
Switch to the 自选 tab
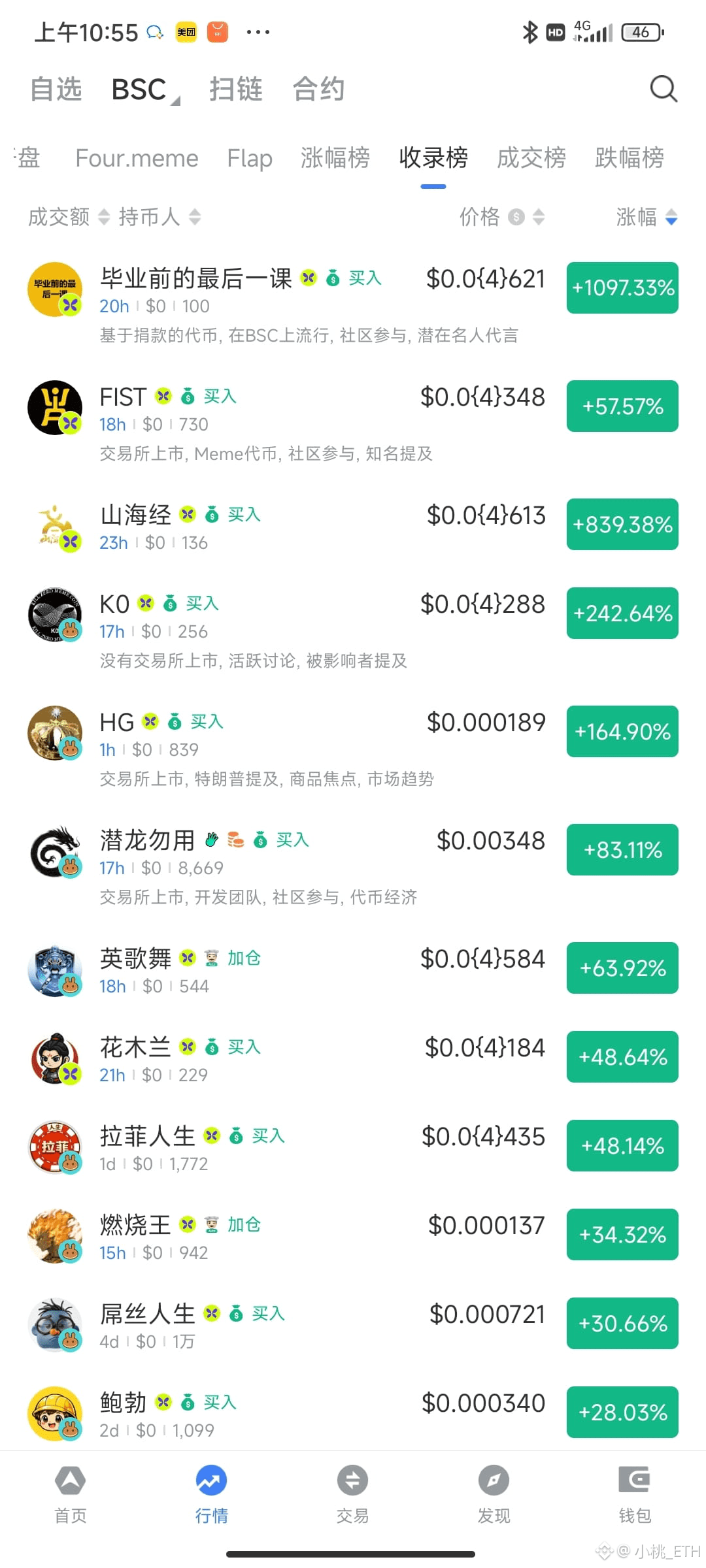56,90
